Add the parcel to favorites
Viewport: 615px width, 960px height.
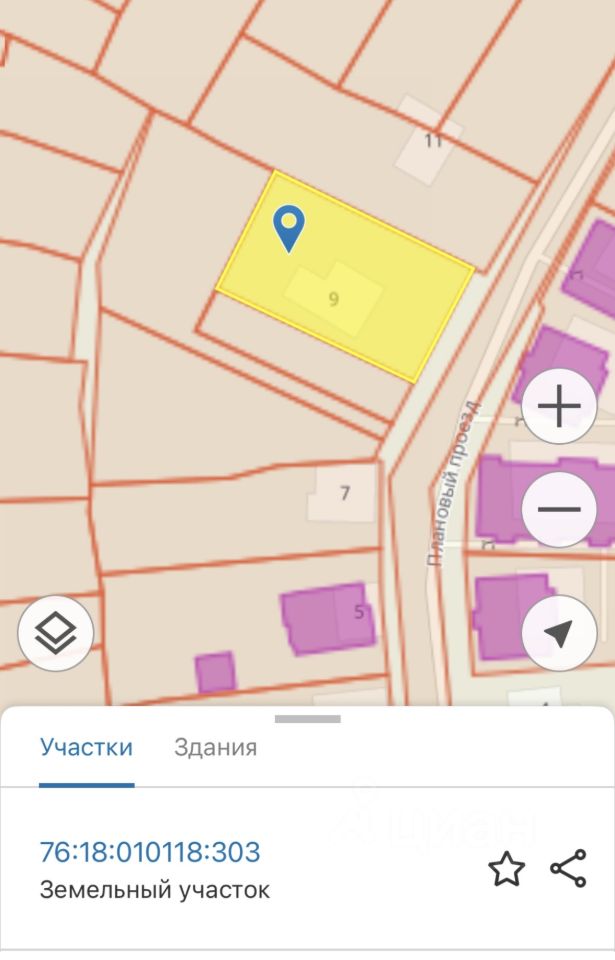tap(506, 869)
